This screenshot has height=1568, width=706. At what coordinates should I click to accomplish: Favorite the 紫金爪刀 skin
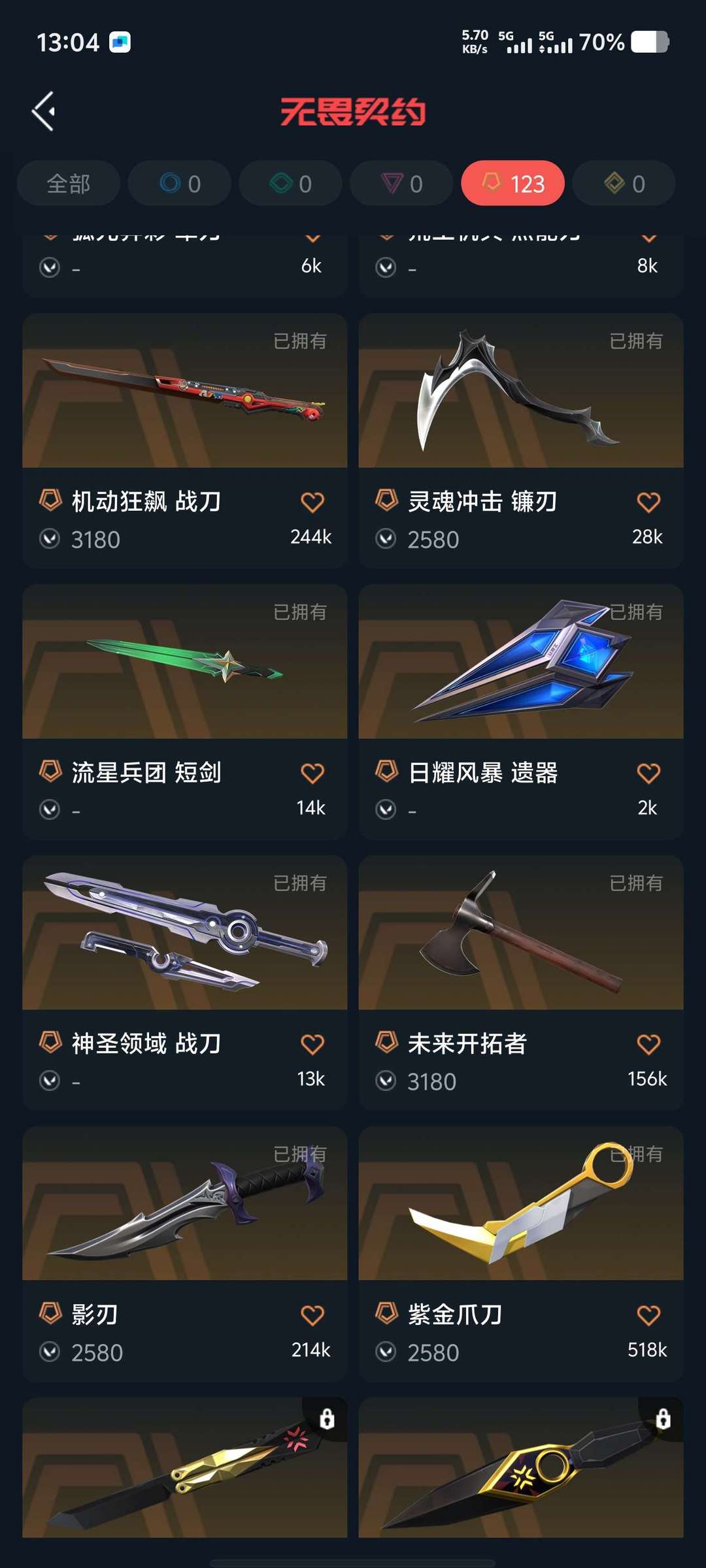click(648, 1315)
